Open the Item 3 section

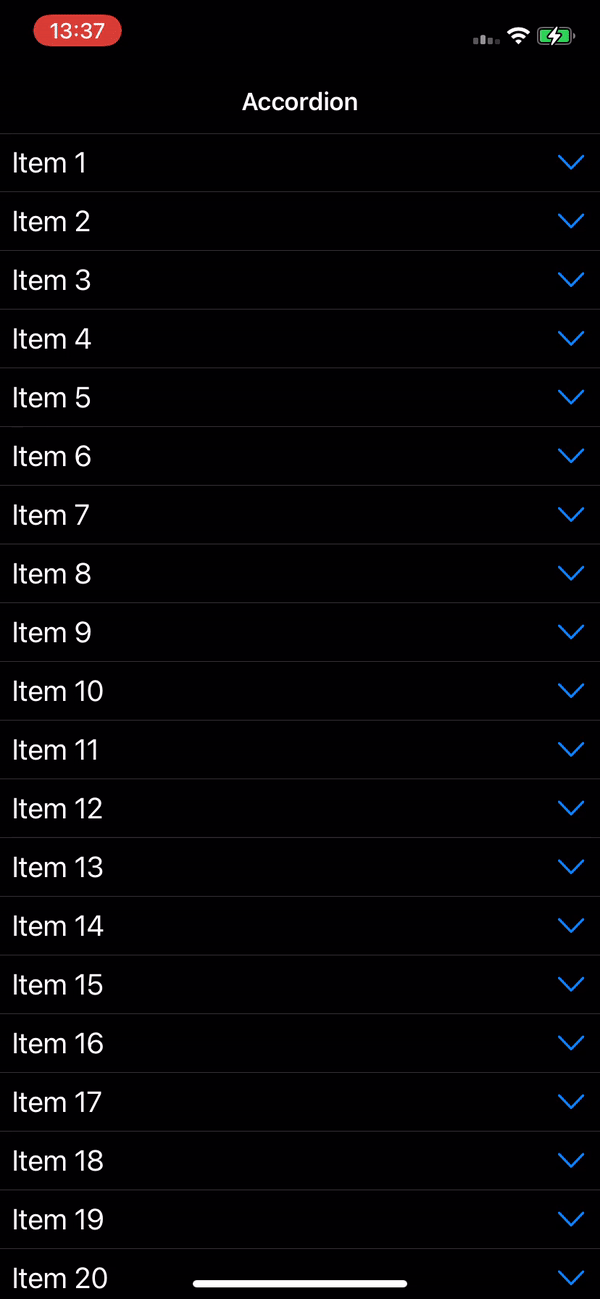point(570,280)
